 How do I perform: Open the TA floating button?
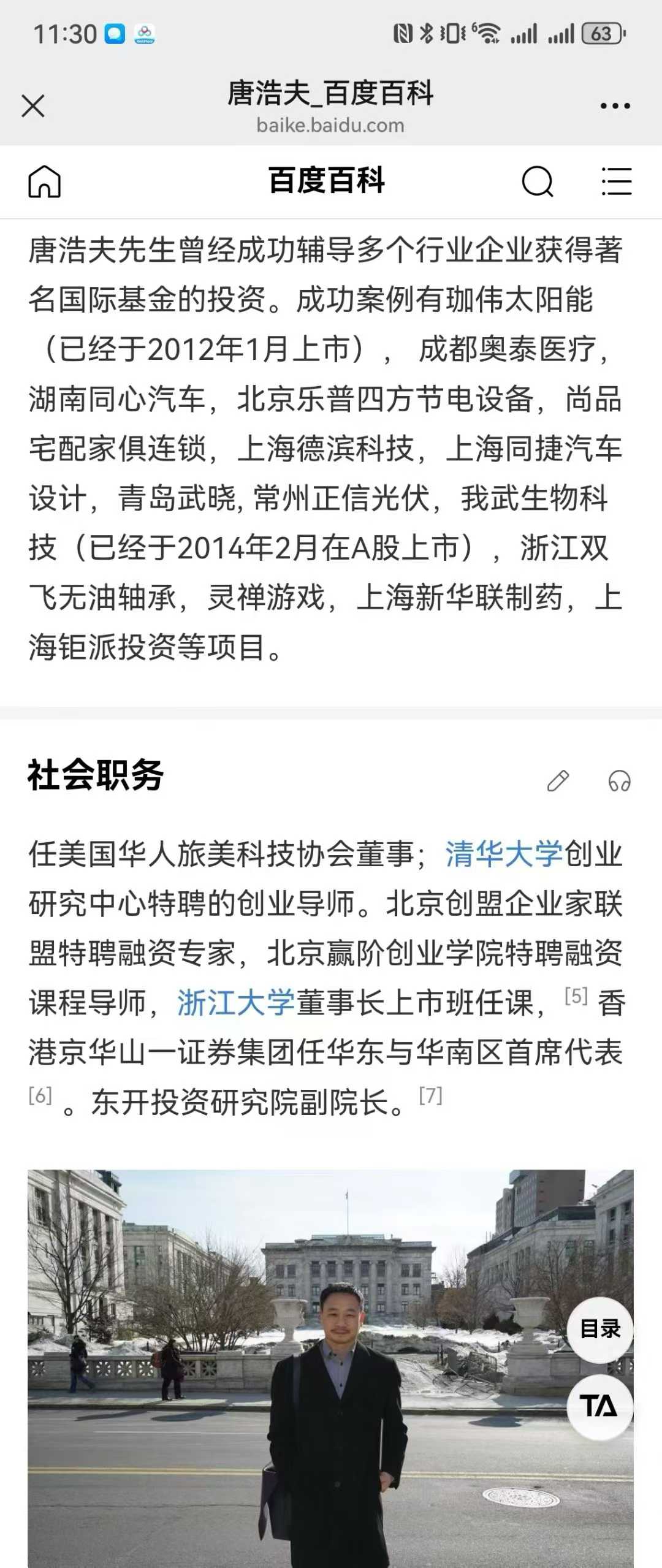click(x=601, y=1403)
